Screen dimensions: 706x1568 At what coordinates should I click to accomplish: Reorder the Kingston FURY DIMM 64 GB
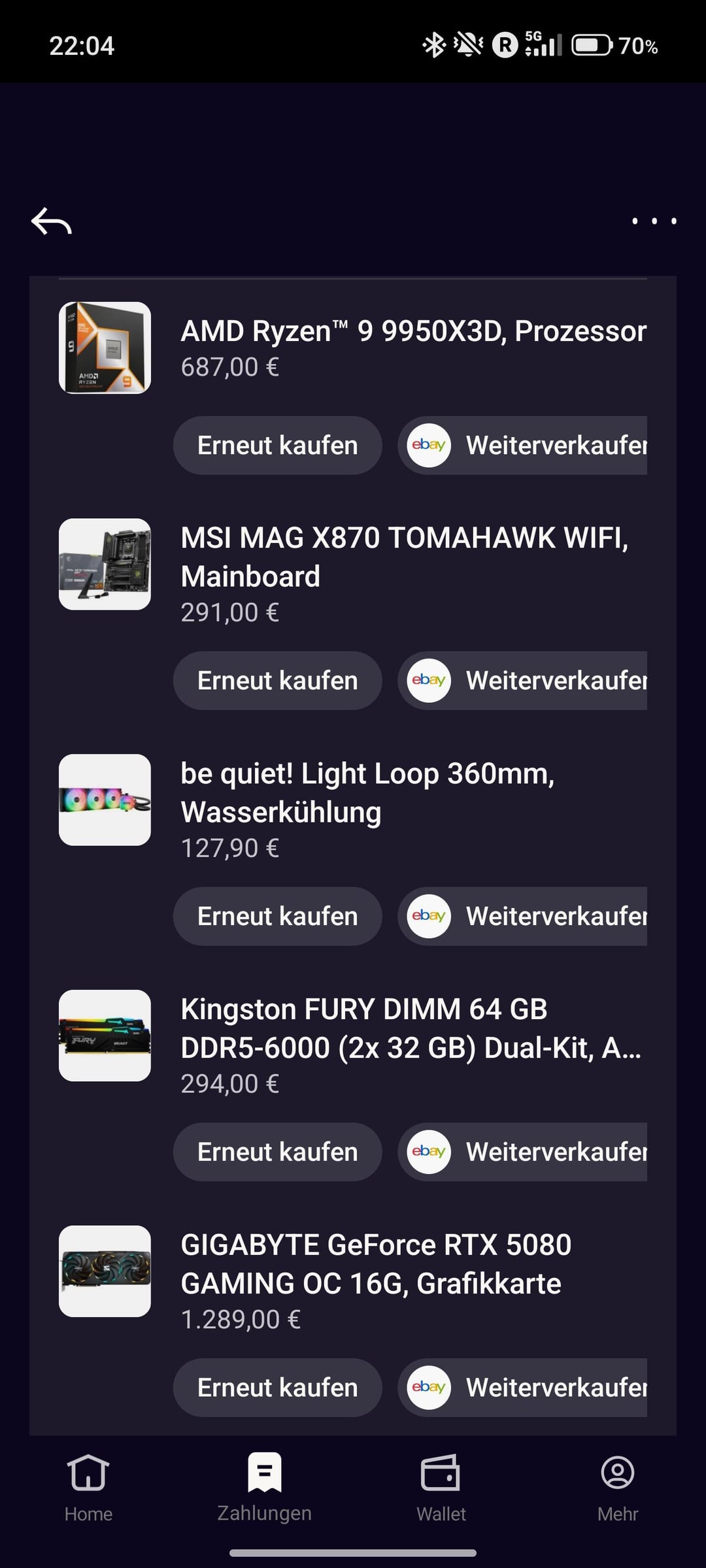click(x=277, y=1152)
